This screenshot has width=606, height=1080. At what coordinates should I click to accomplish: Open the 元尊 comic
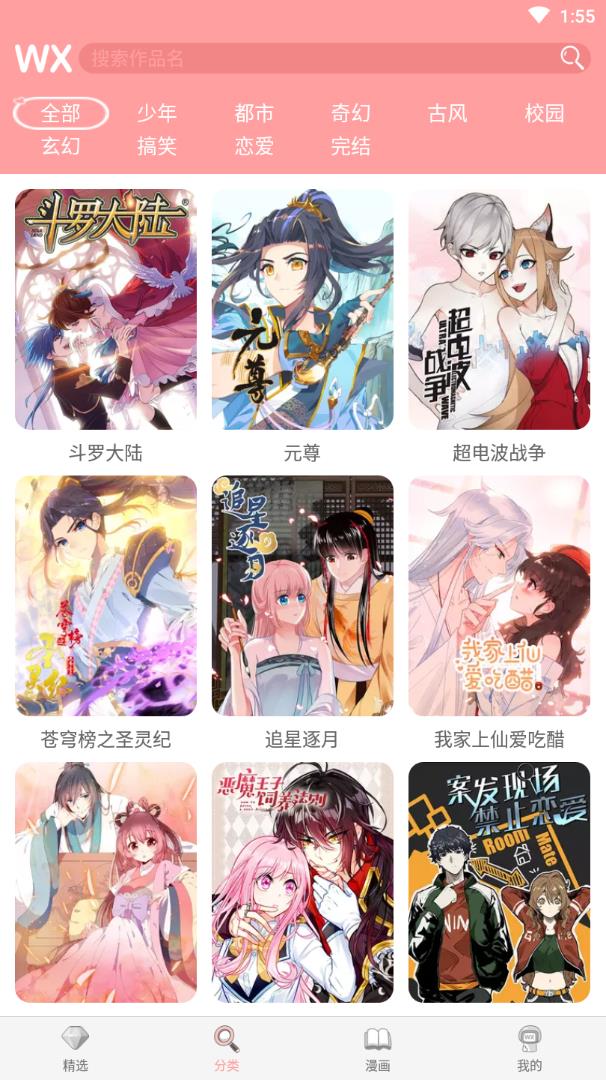click(x=302, y=310)
